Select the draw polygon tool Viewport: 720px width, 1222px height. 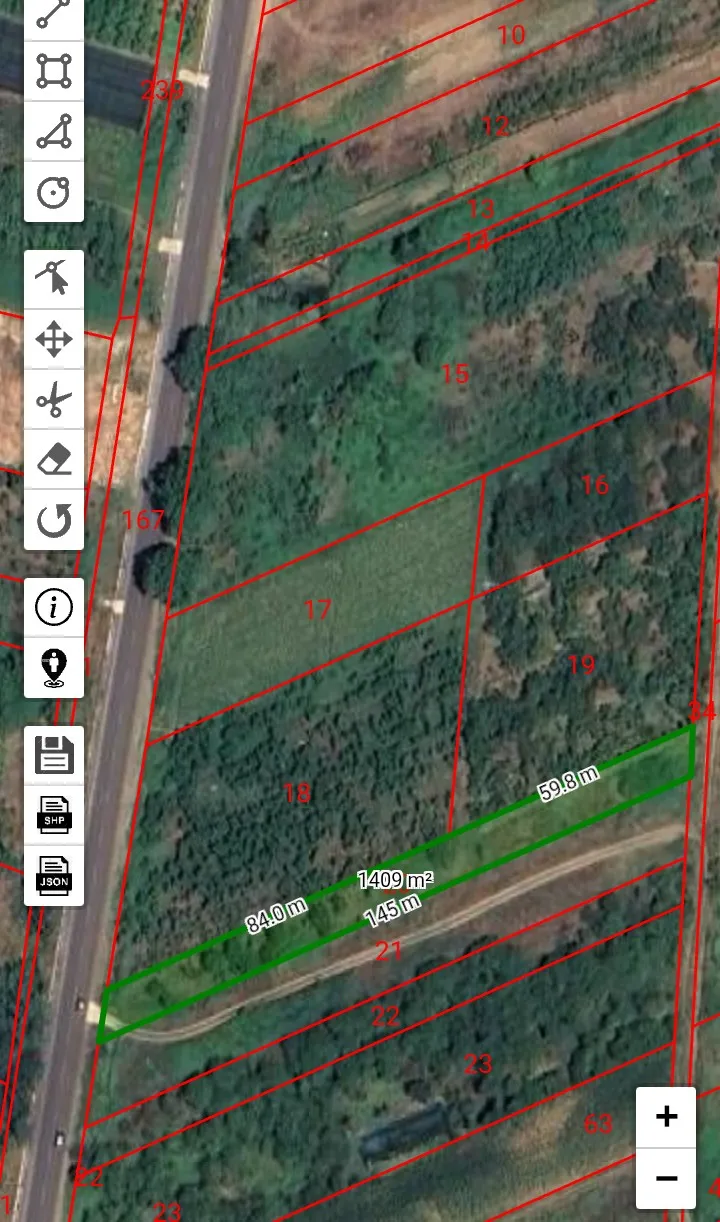54,131
